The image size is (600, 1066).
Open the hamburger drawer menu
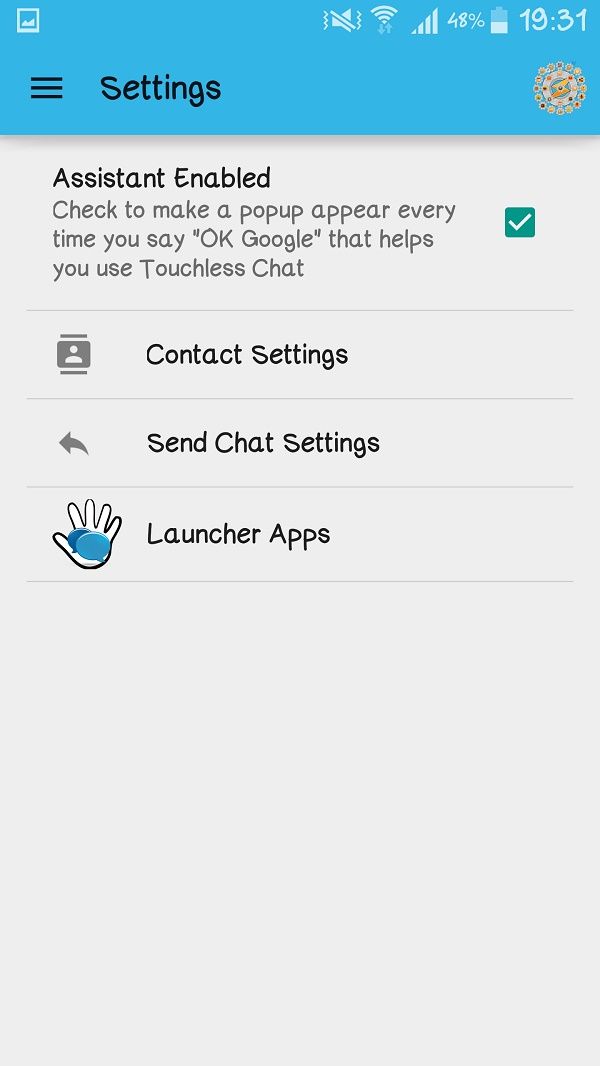click(x=47, y=88)
